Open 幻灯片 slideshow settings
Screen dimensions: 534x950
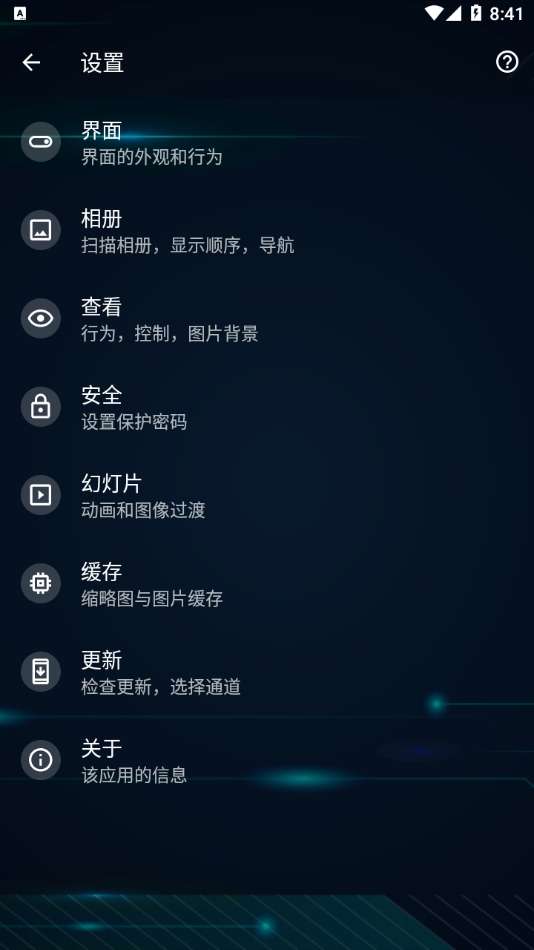point(267,496)
